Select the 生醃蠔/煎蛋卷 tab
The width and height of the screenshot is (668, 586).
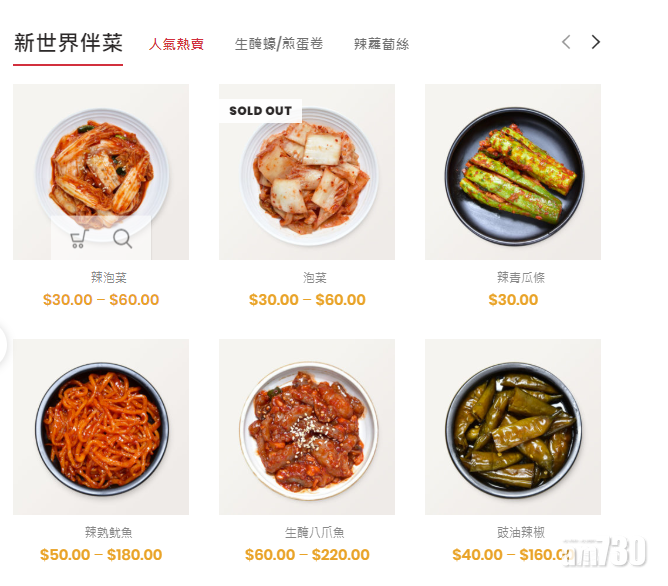278,44
